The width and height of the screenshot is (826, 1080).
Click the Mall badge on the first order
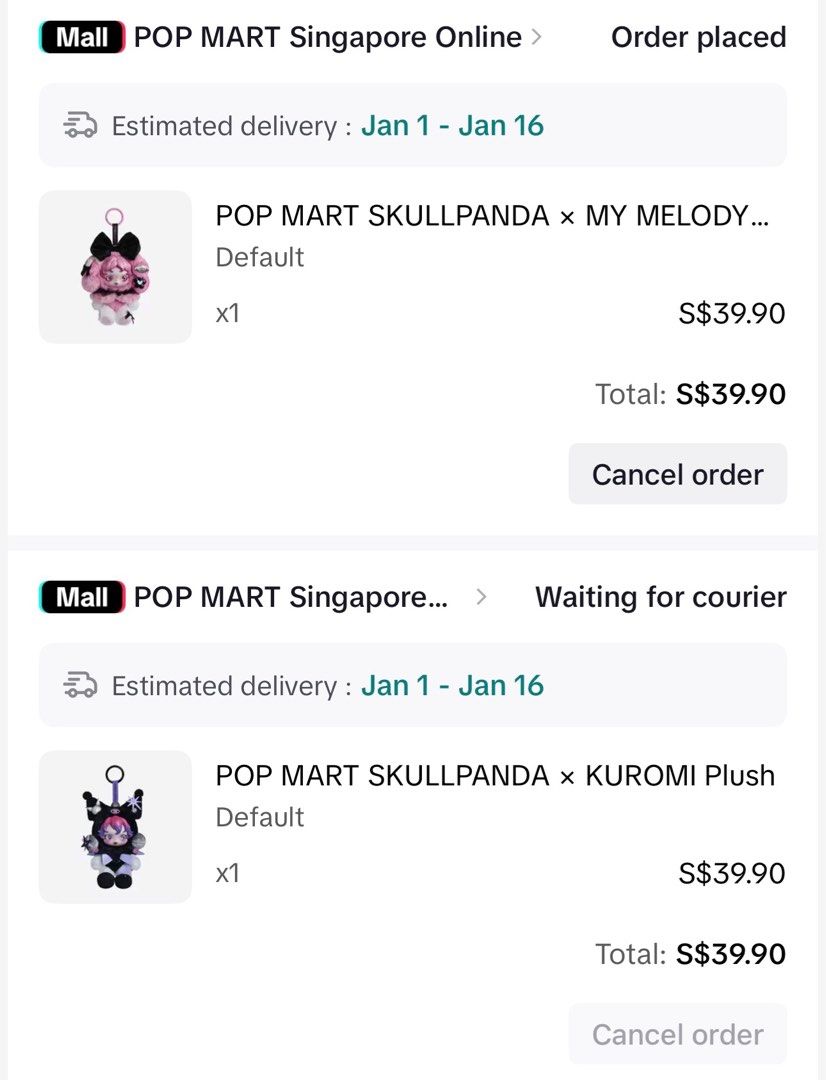pos(80,37)
